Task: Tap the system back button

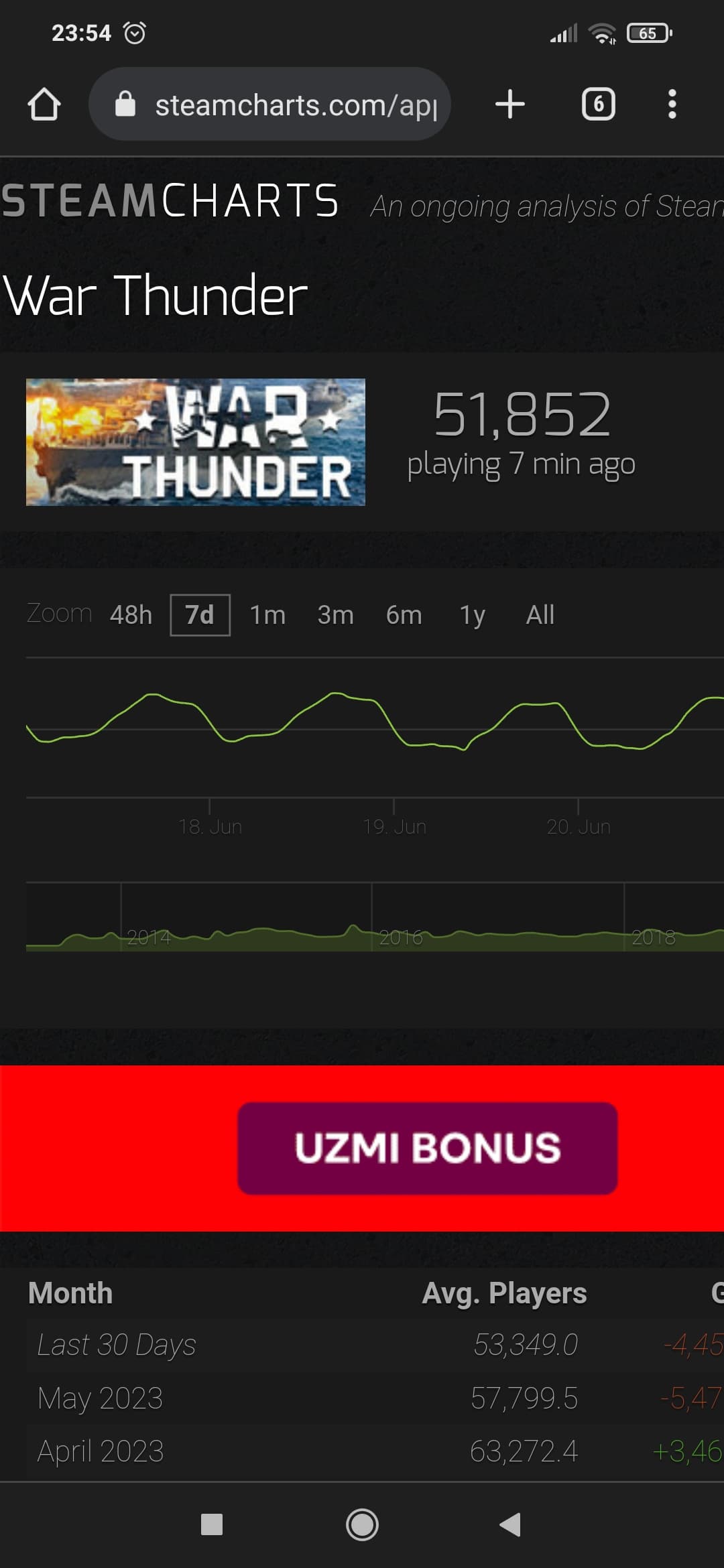Action: (510, 1524)
